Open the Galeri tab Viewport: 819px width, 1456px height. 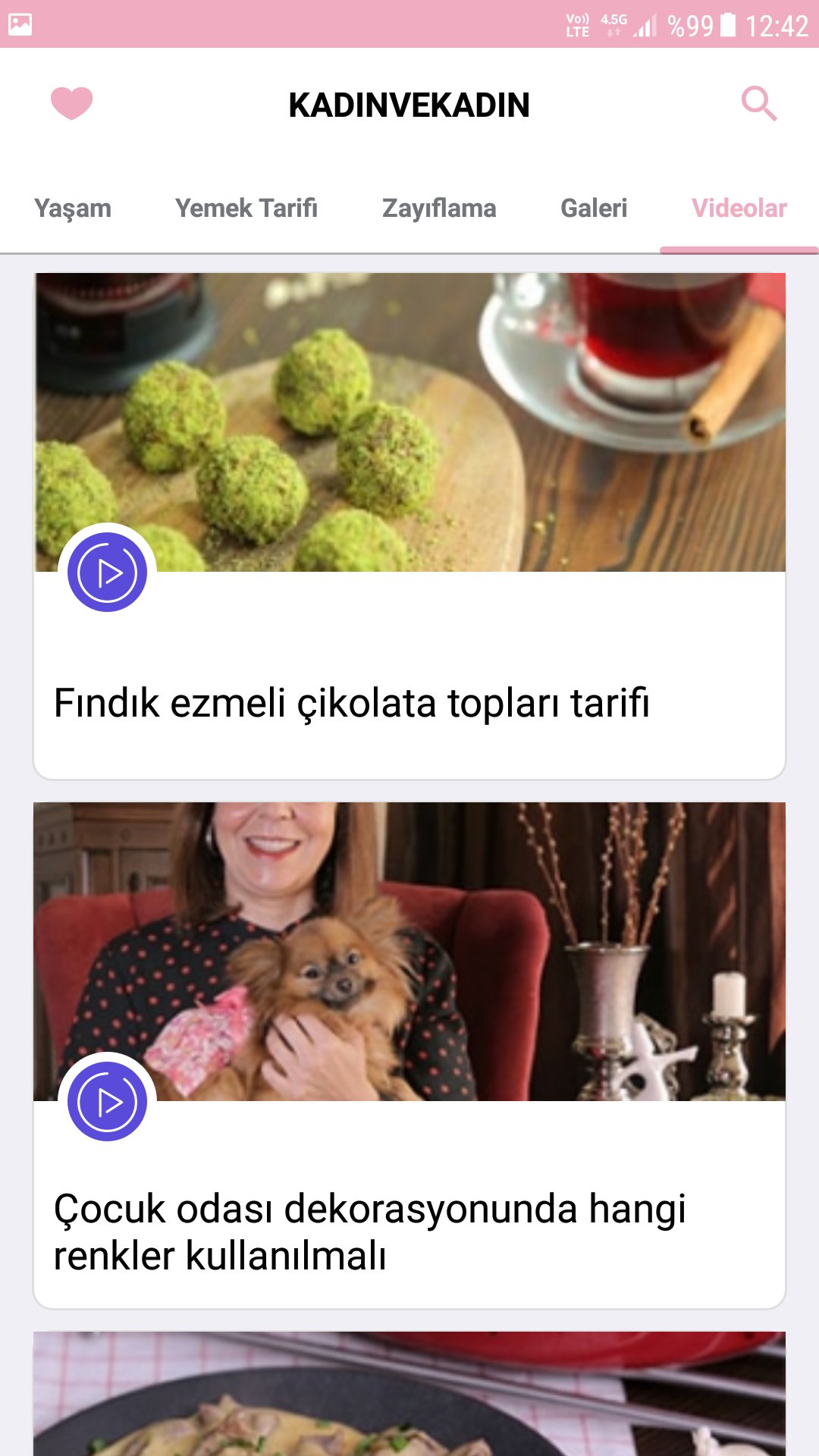click(594, 208)
